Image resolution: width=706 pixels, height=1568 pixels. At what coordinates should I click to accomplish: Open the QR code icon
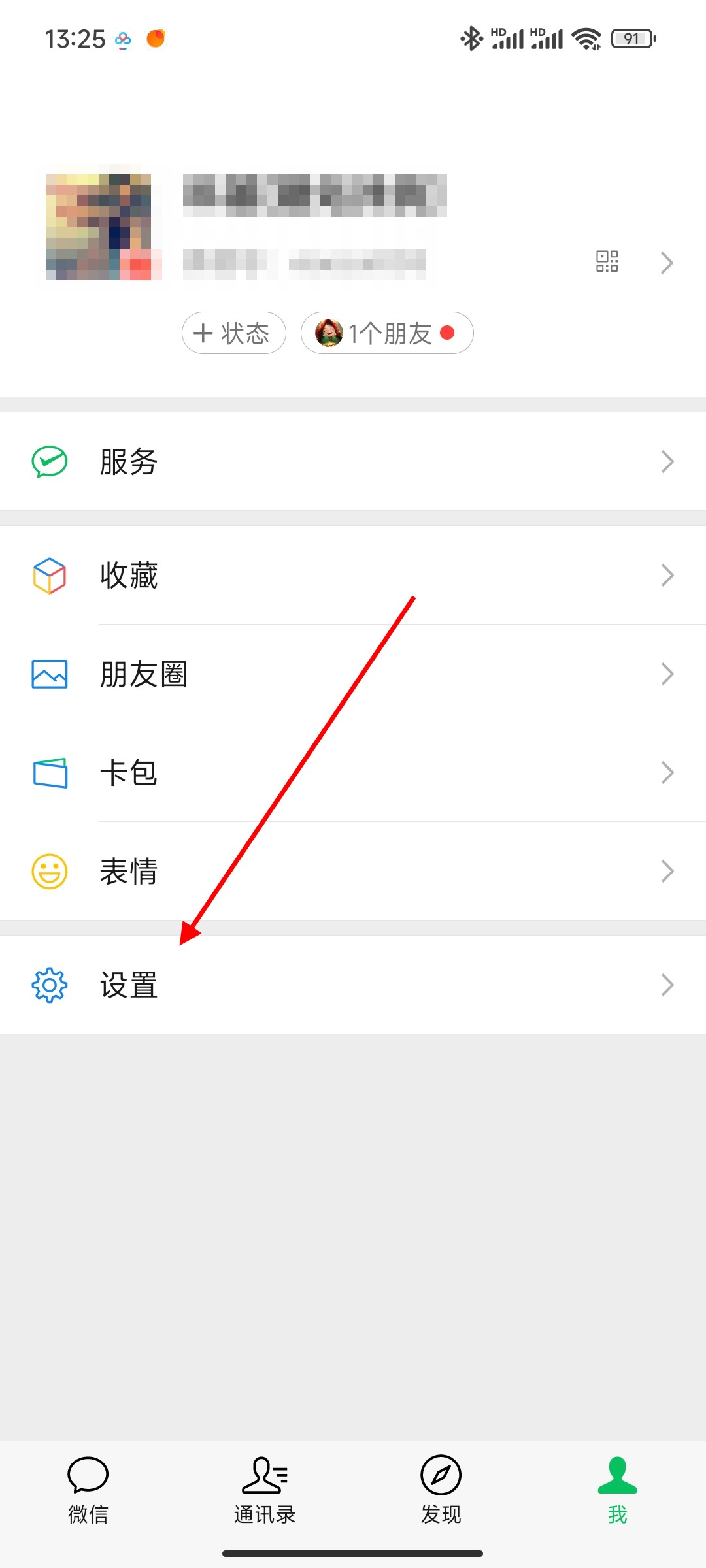tap(607, 261)
